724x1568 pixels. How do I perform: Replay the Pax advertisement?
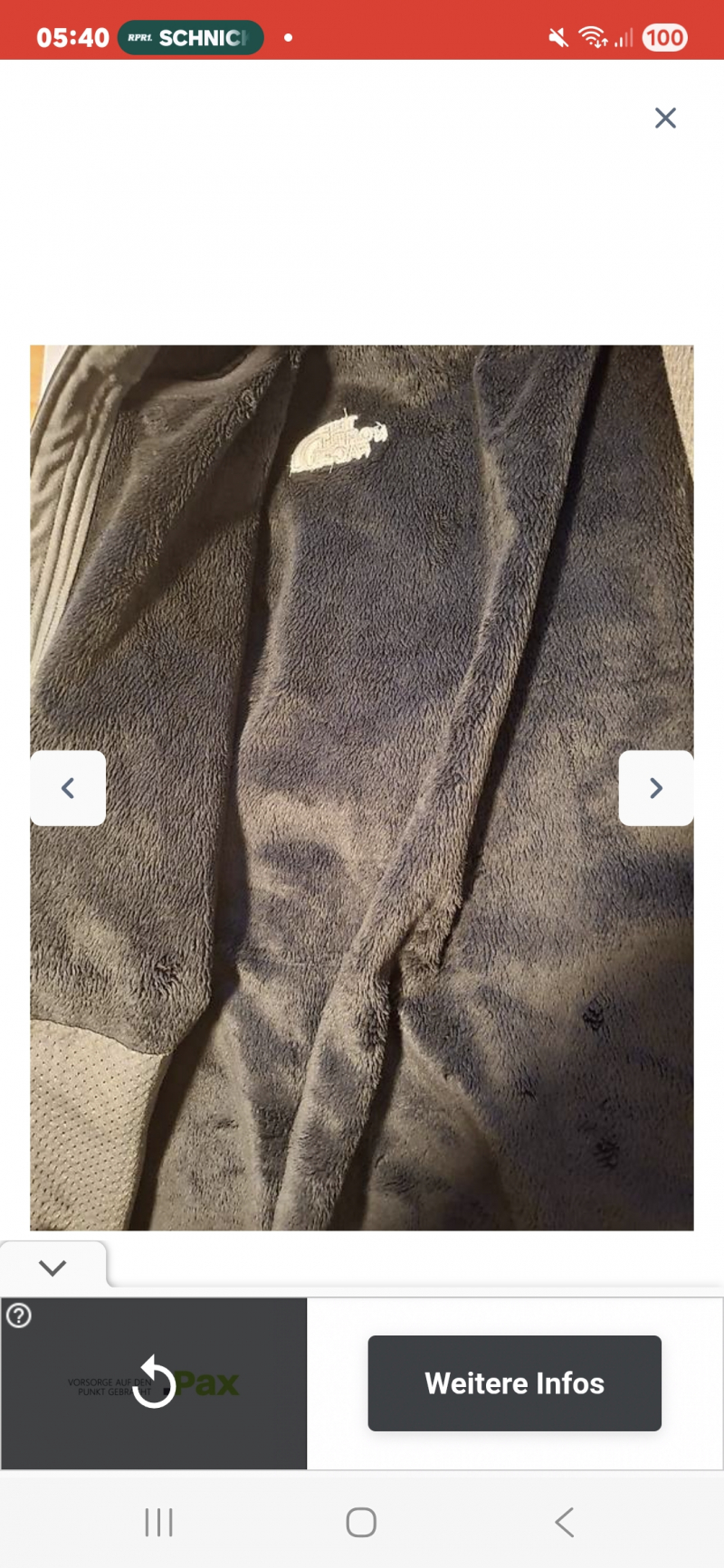tap(154, 1383)
